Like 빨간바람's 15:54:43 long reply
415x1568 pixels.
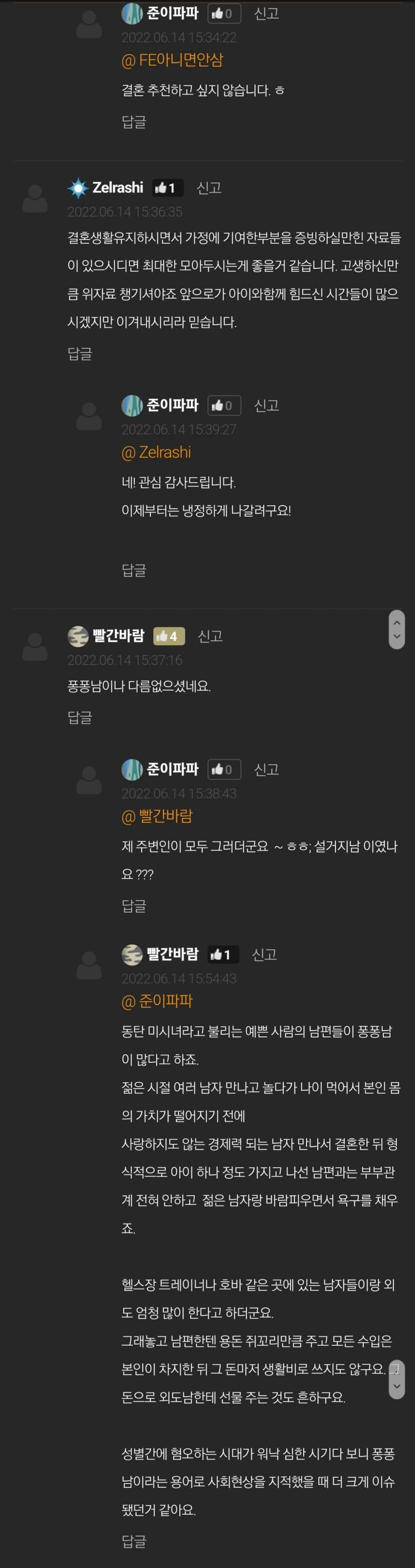[x=222, y=954]
